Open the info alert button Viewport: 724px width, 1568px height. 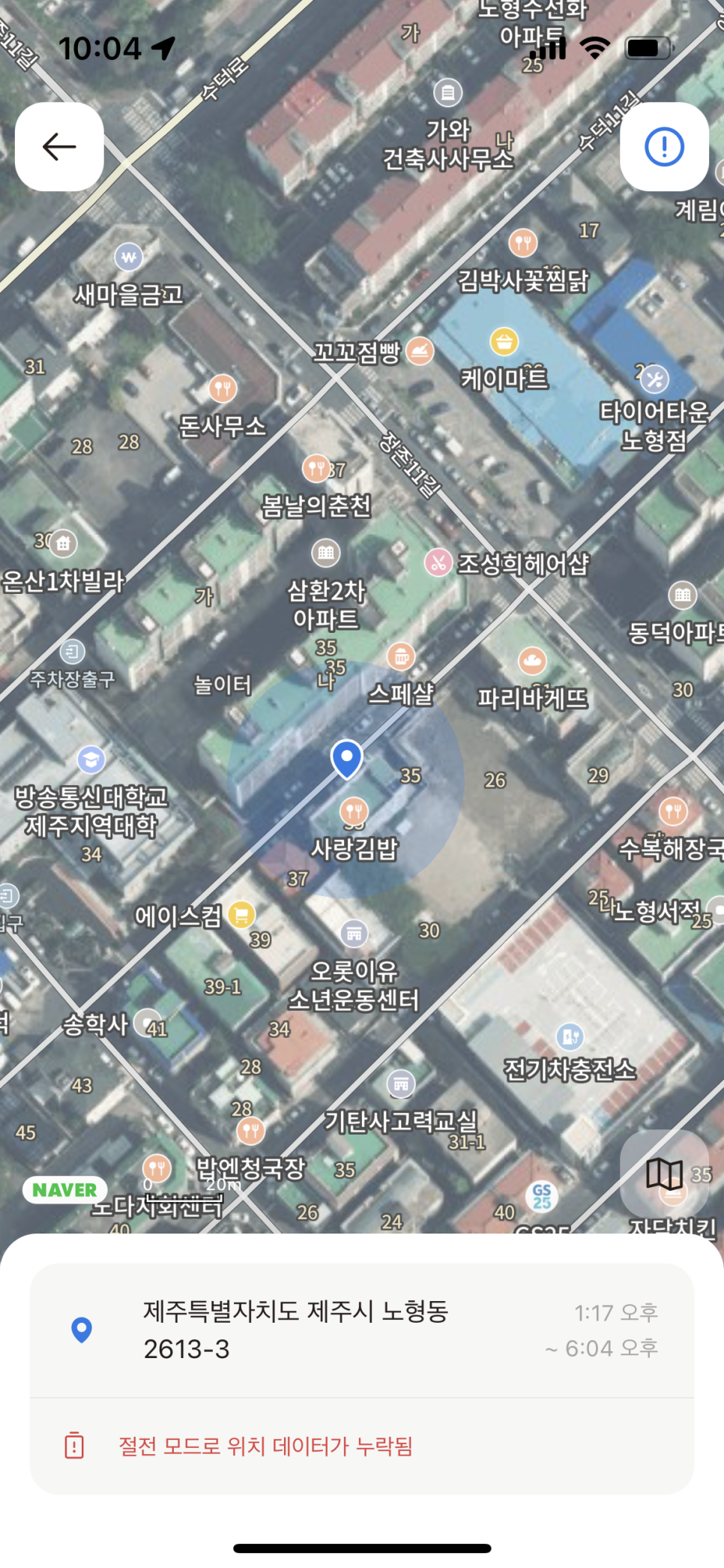tap(664, 146)
